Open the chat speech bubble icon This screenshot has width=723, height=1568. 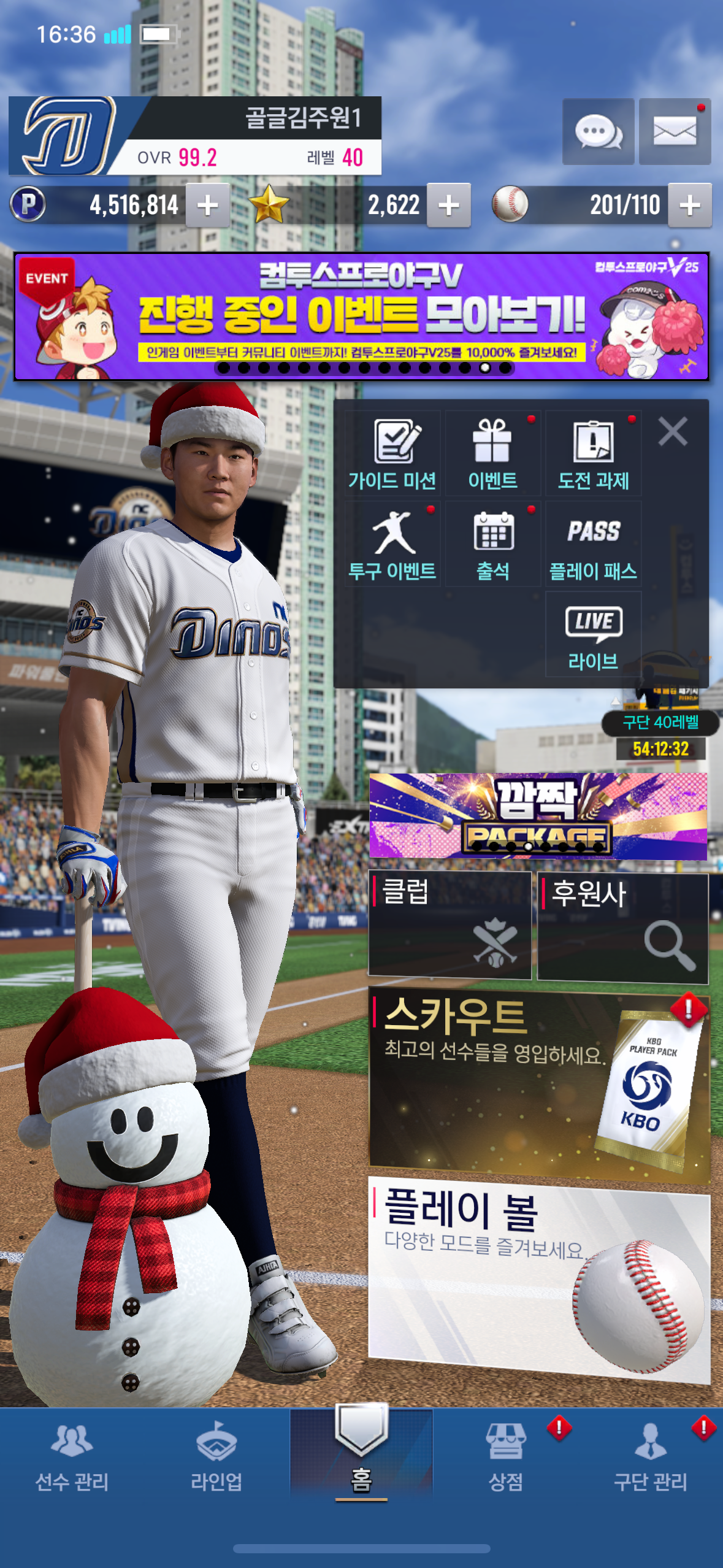(598, 131)
